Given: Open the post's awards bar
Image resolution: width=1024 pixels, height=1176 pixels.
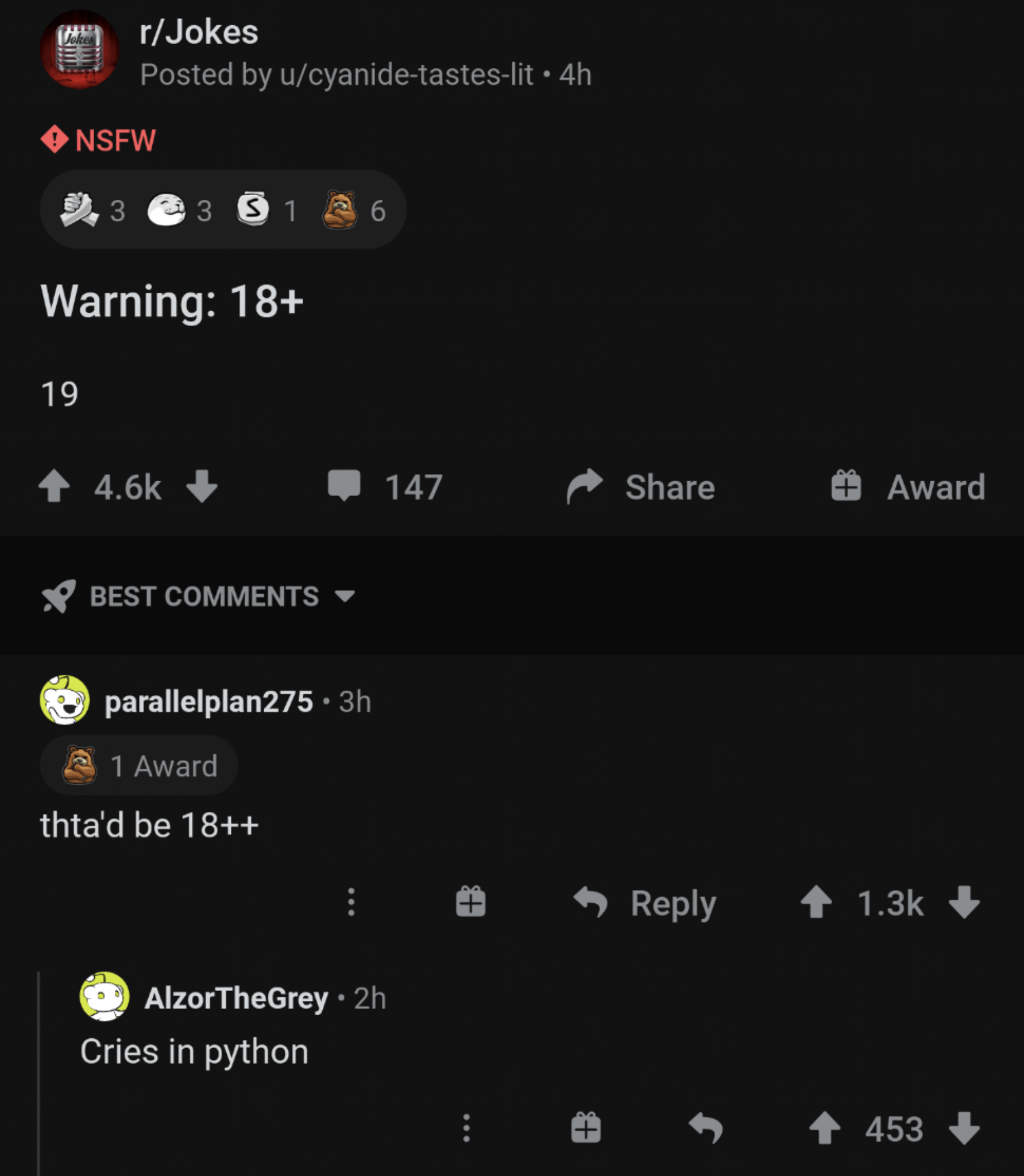Looking at the screenshot, I should point(223,210).
